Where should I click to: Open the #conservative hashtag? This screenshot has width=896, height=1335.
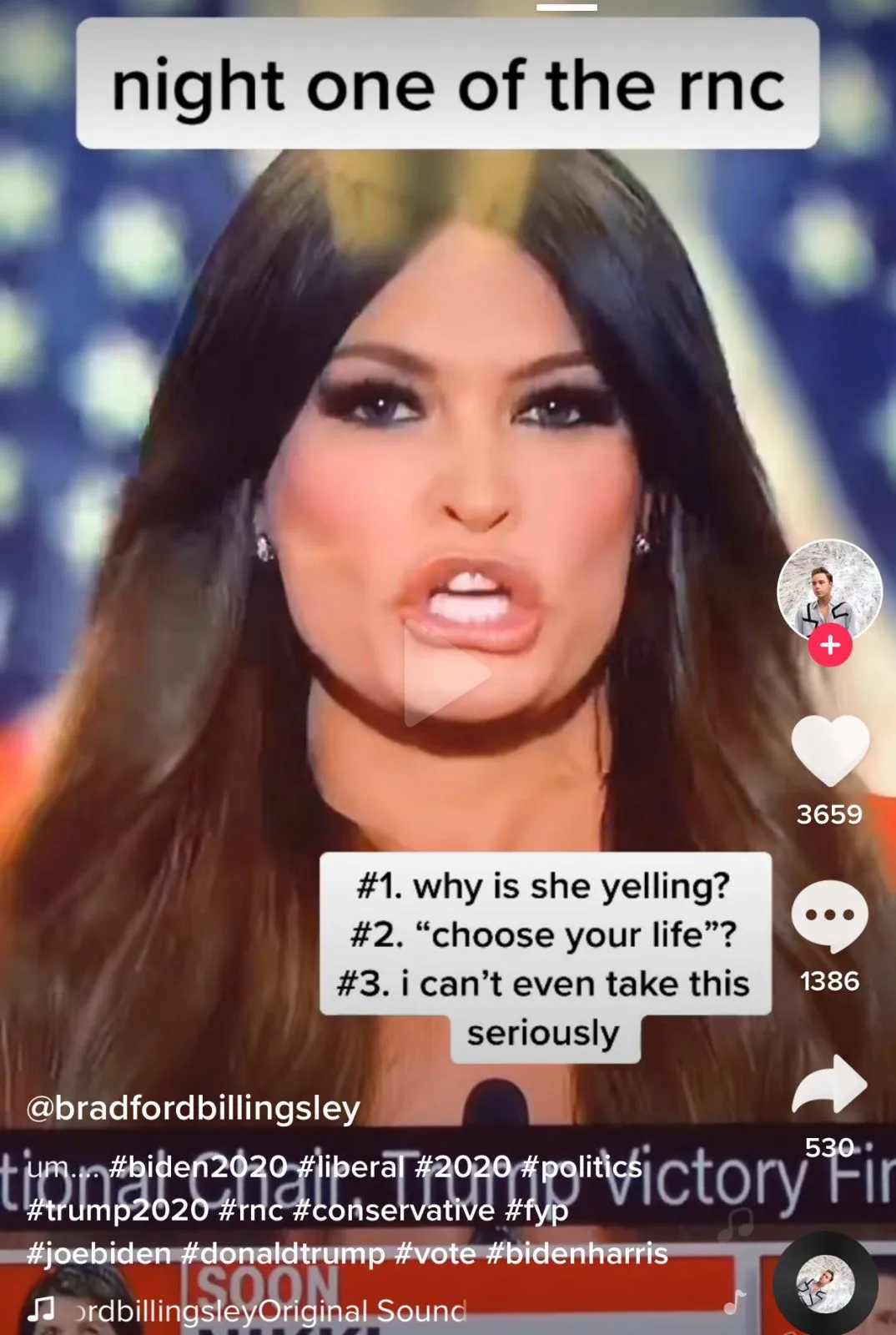394,1210
